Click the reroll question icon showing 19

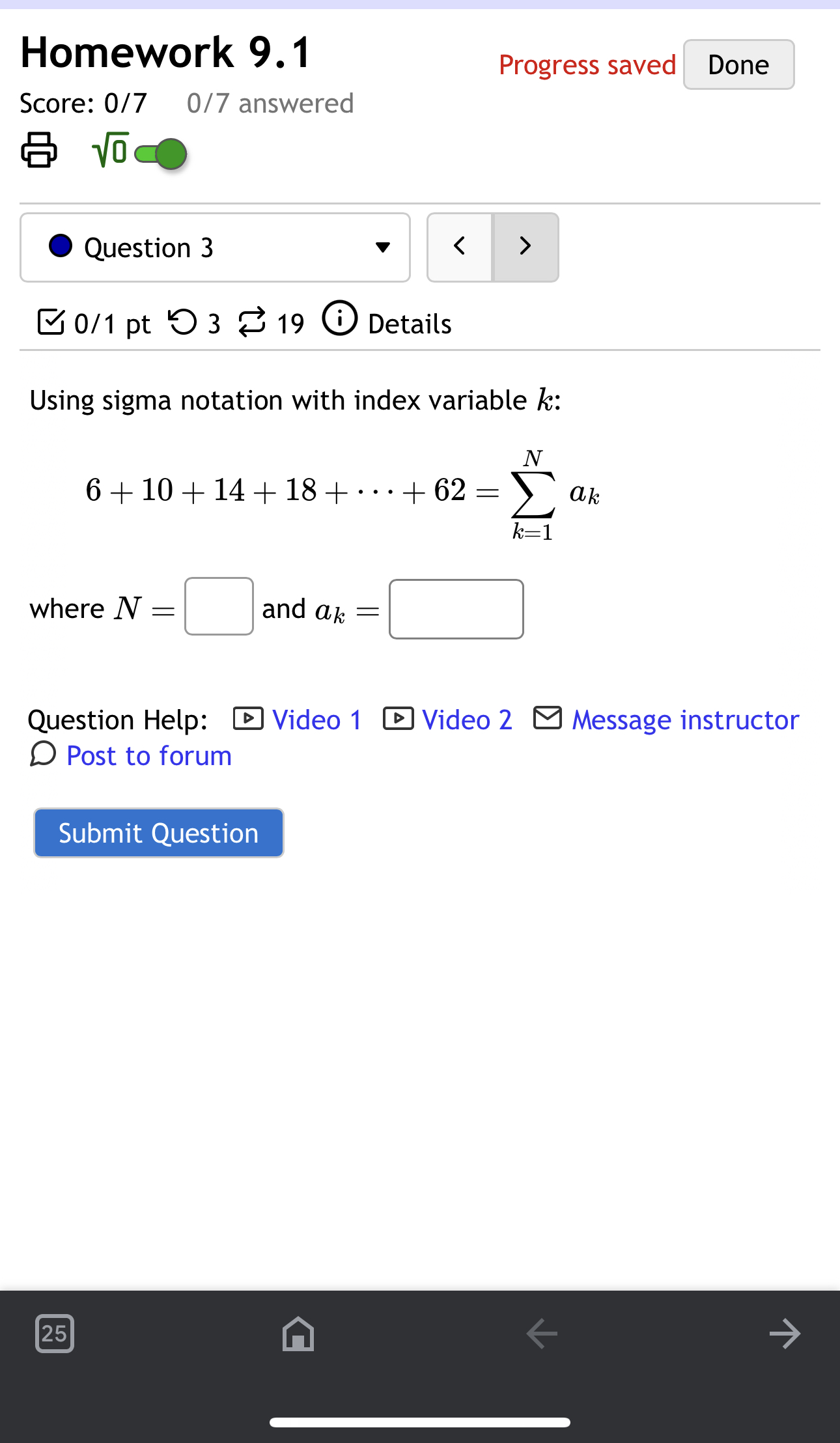[x=255, y=321]
